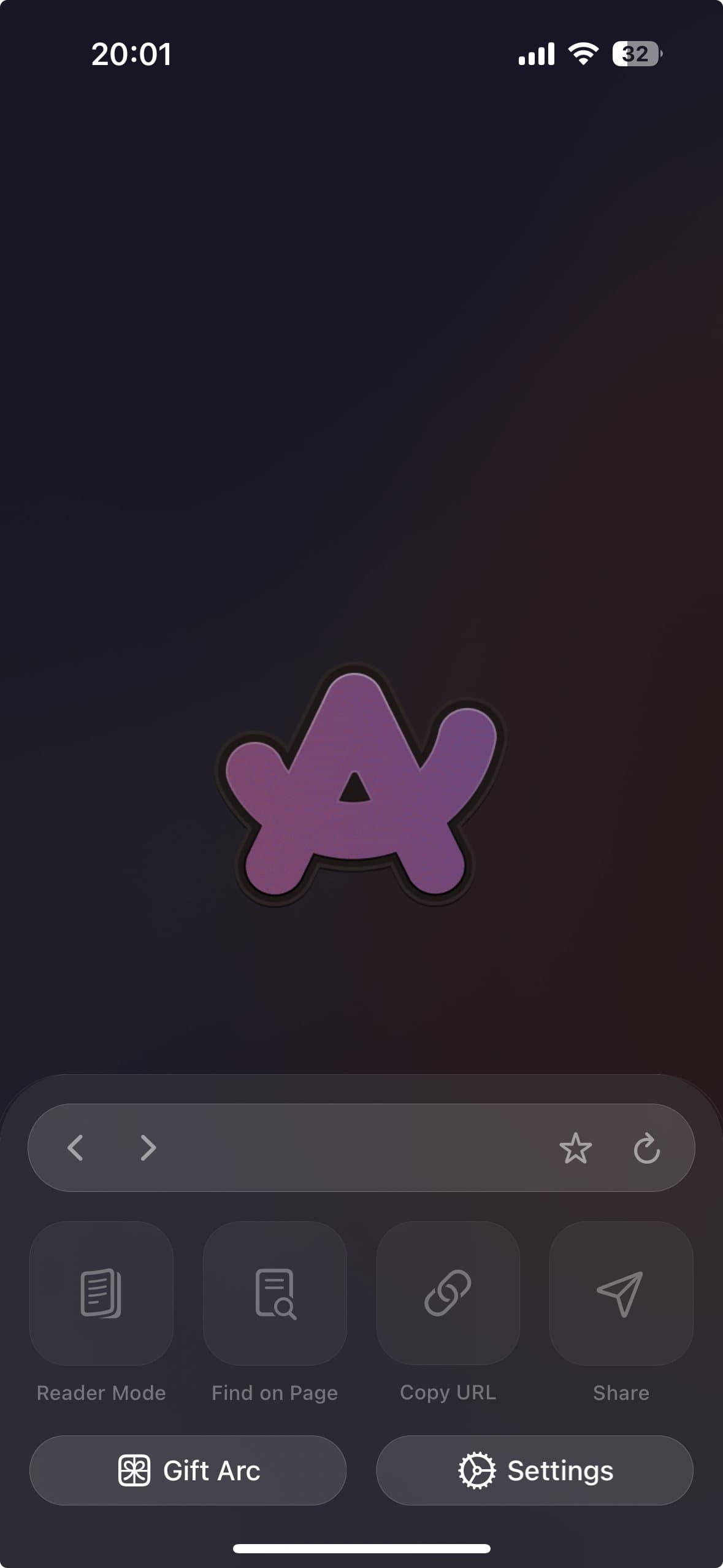723x1568 pixels.
Task: Reload the current page
Action: coord(646,1148)
